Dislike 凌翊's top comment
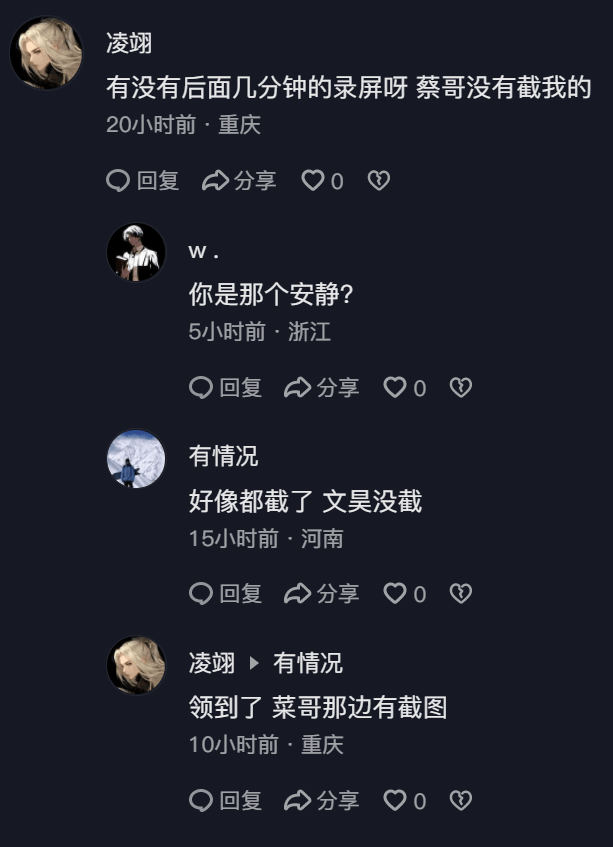 378,181
